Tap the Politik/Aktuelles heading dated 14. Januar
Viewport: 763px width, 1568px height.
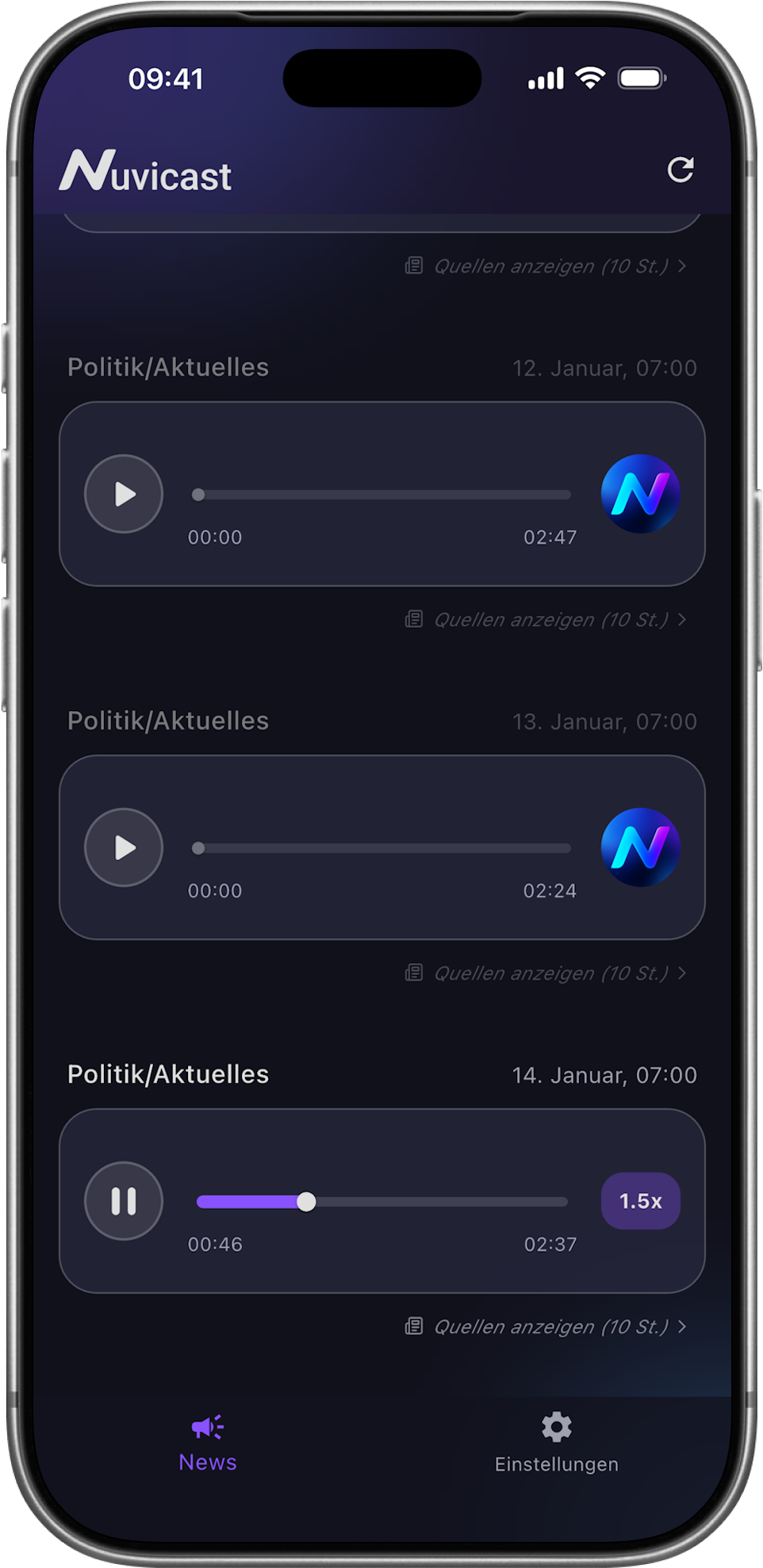click(168, 1074)
